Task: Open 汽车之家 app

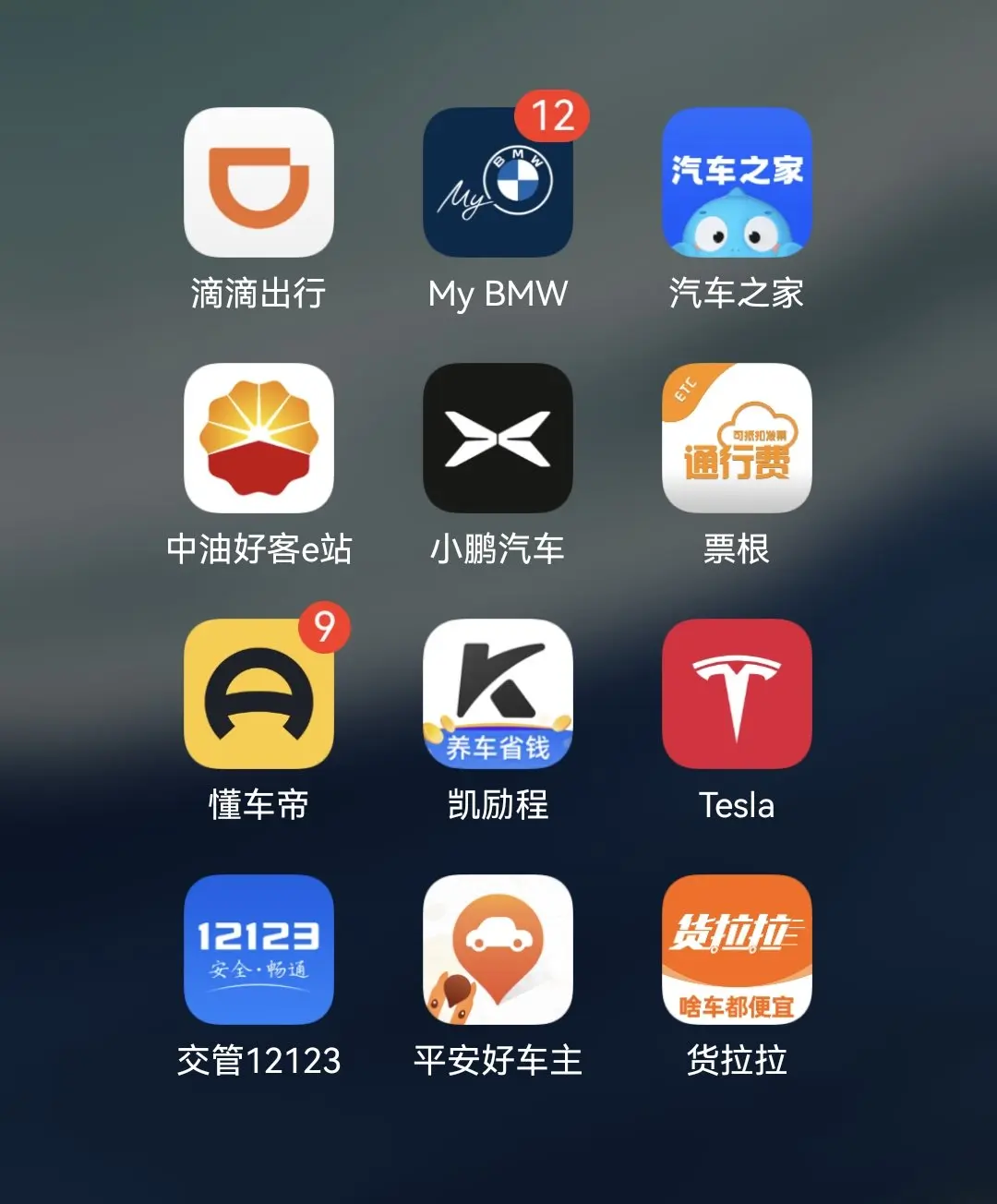Action: 737,182
